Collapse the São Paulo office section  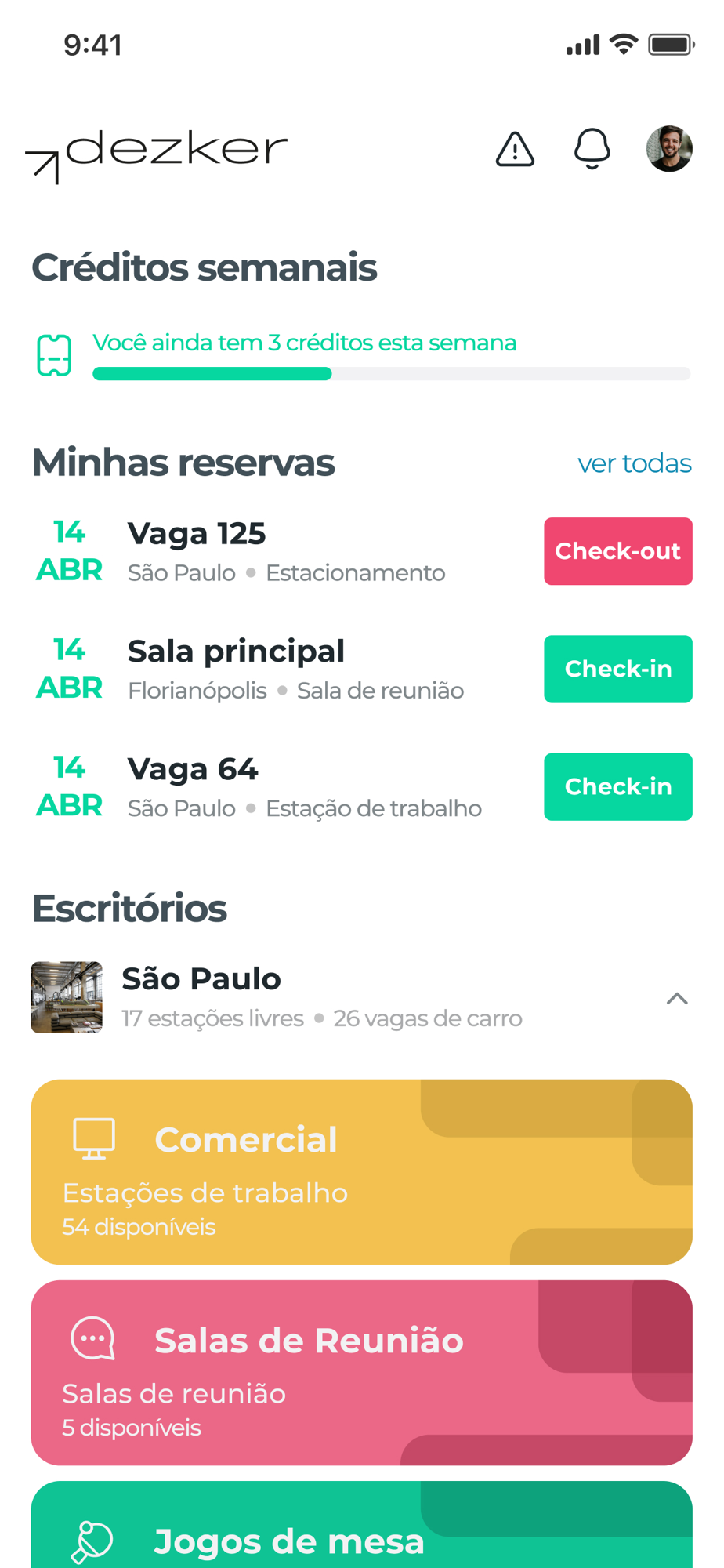(677, 998)
